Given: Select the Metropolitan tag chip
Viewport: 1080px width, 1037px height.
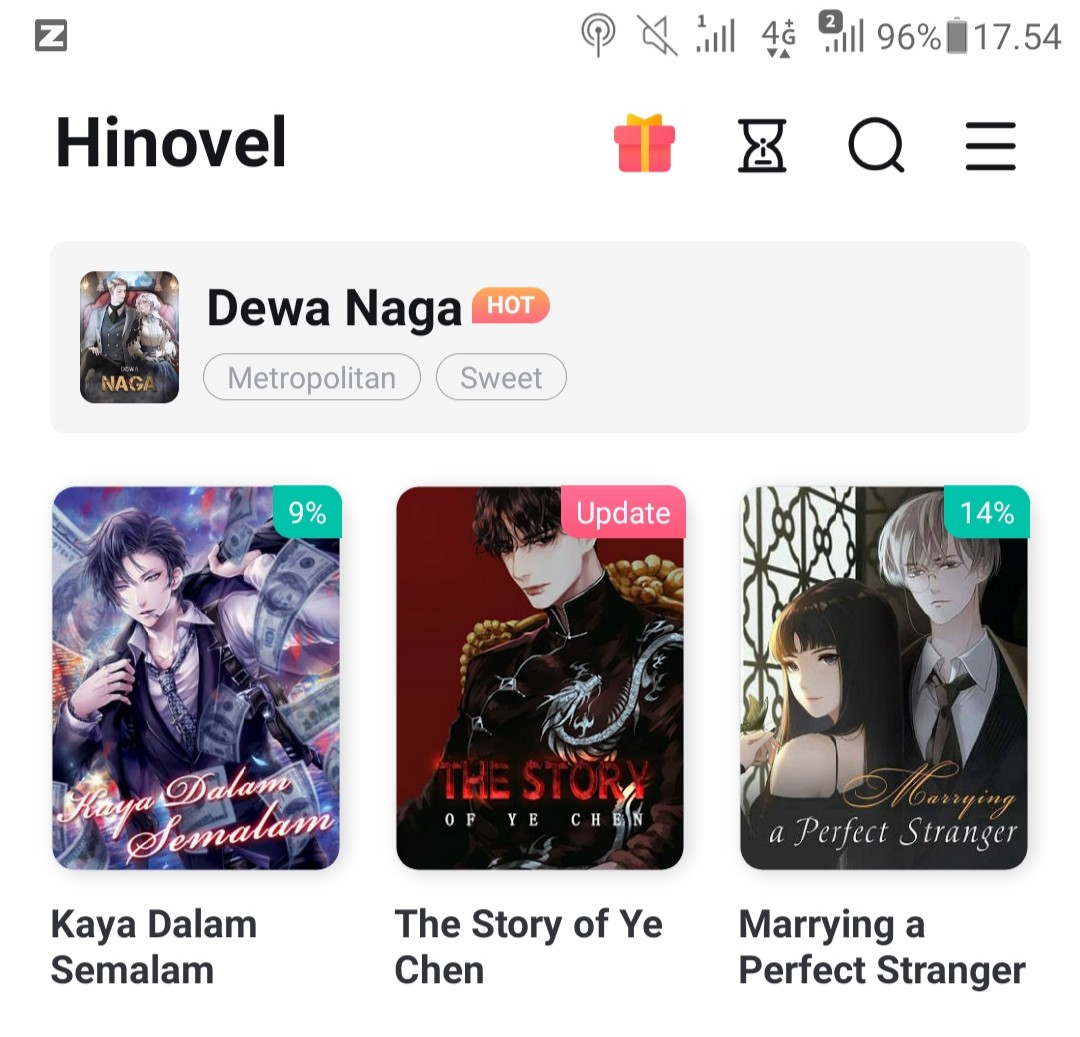Looking at the screenshot, I should (x=312, y=378).
